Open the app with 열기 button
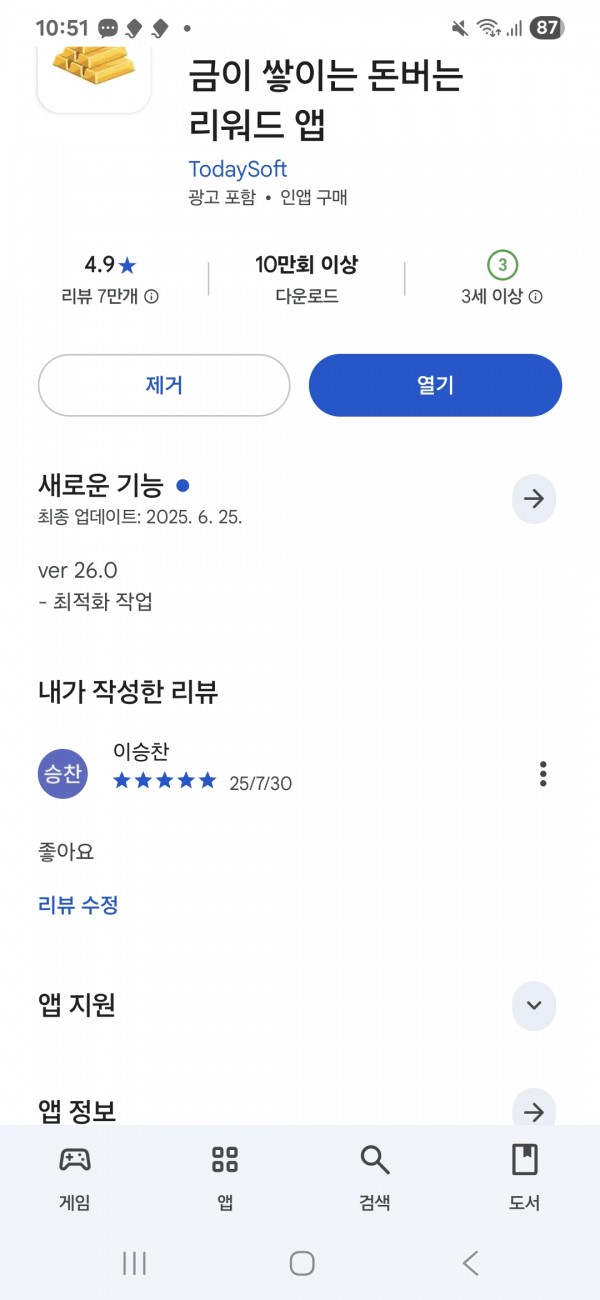This screenshot has height=1300, width=600. [x=435, y=385]
